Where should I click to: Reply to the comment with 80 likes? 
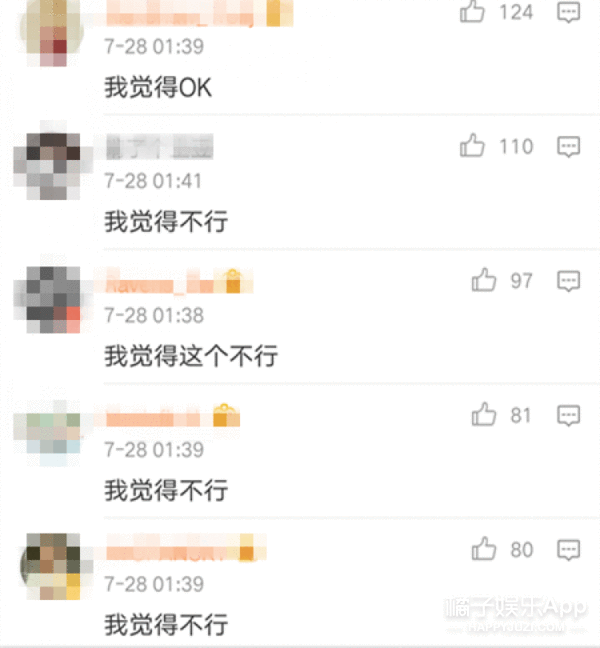pyautogui.click(x=568, y=549)
